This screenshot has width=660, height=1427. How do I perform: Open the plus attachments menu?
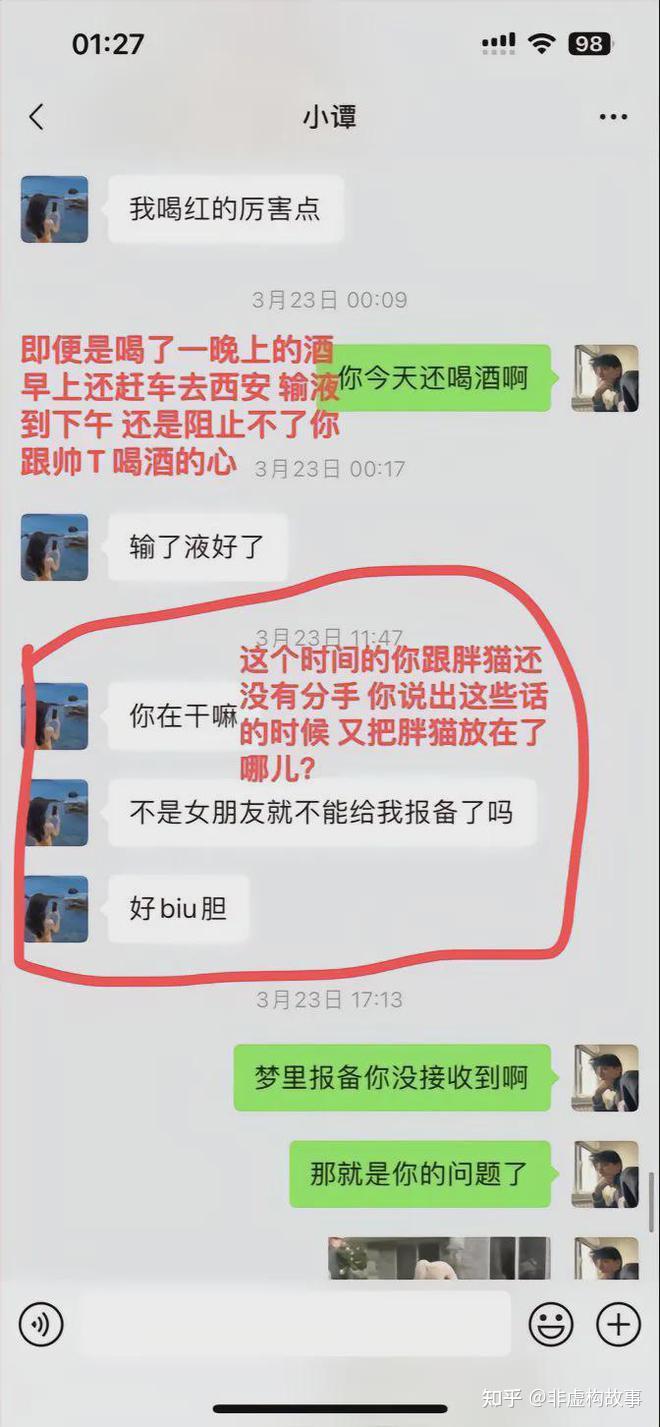click(x=618, y=1325)
